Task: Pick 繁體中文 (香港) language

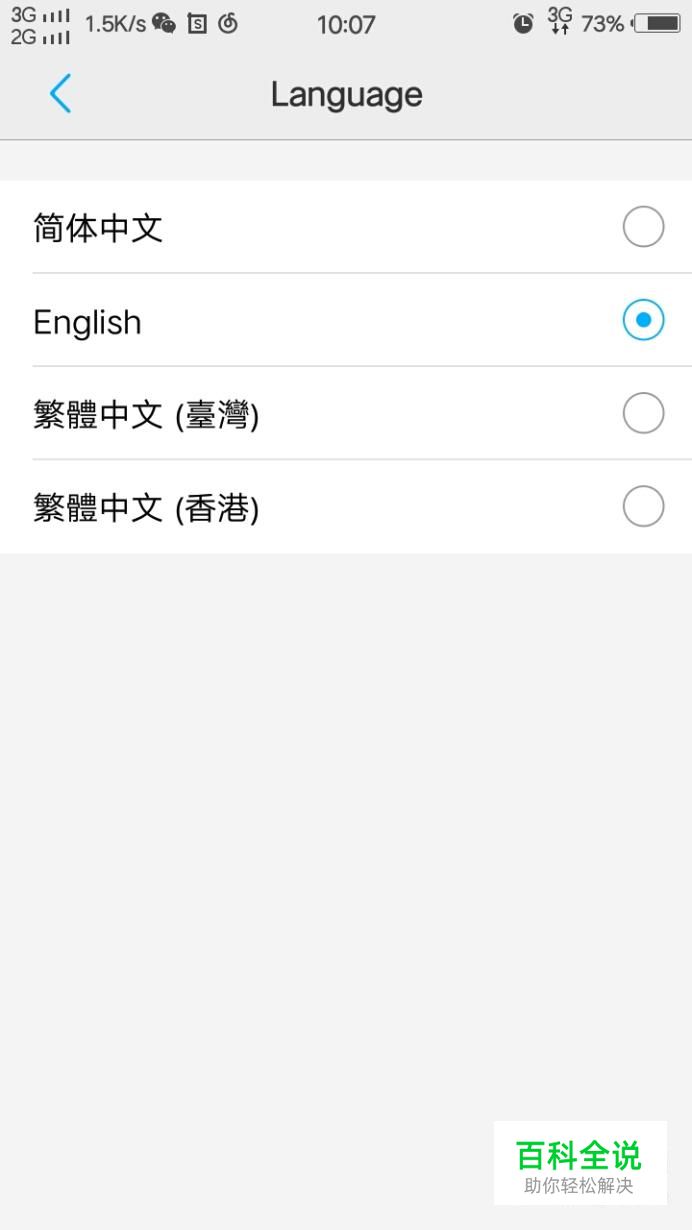Action: (346, 507)
